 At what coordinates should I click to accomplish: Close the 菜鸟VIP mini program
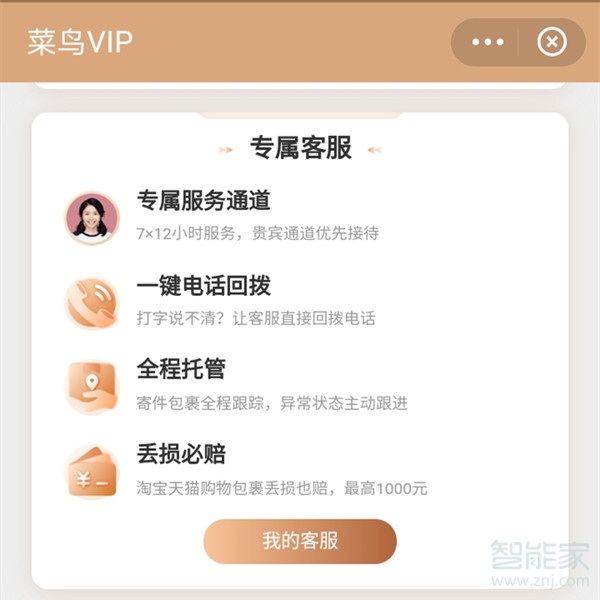coord(552,42)
